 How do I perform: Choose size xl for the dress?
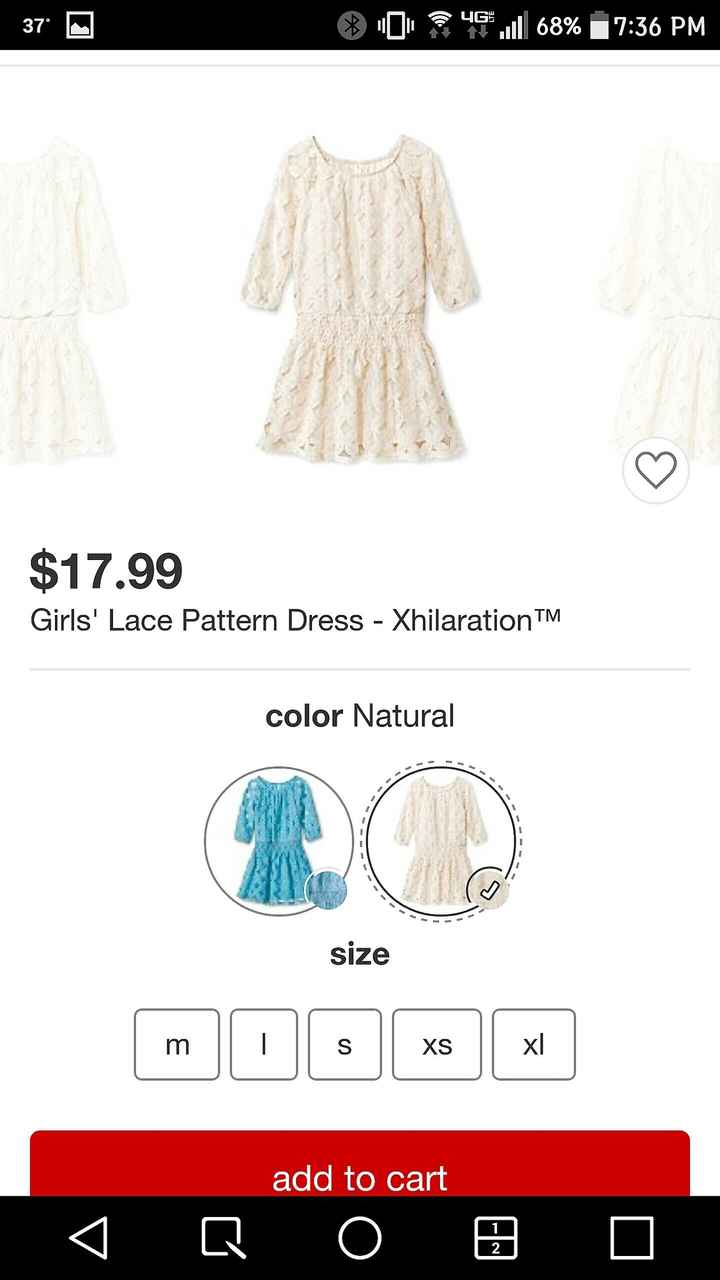point(533,1045)
